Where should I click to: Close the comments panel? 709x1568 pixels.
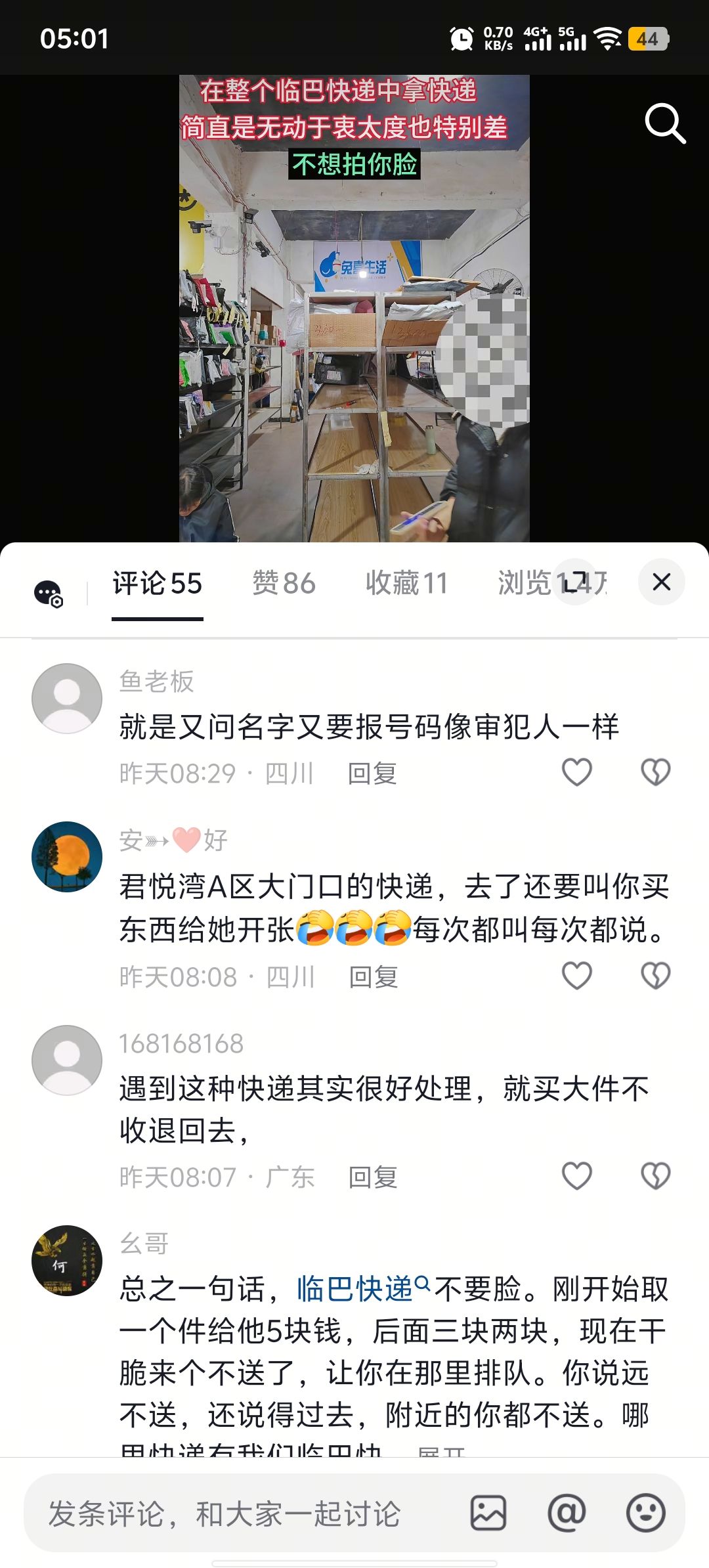661,582
